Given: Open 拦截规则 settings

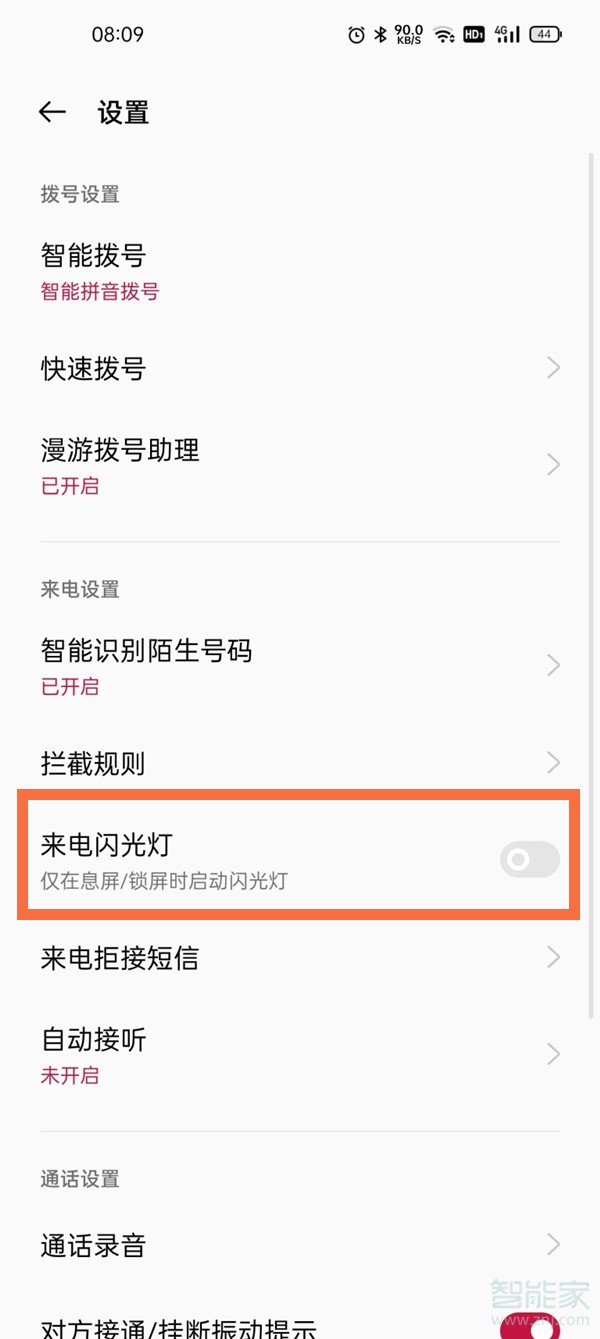Looking at the screenshot, I should click(300, 764).
